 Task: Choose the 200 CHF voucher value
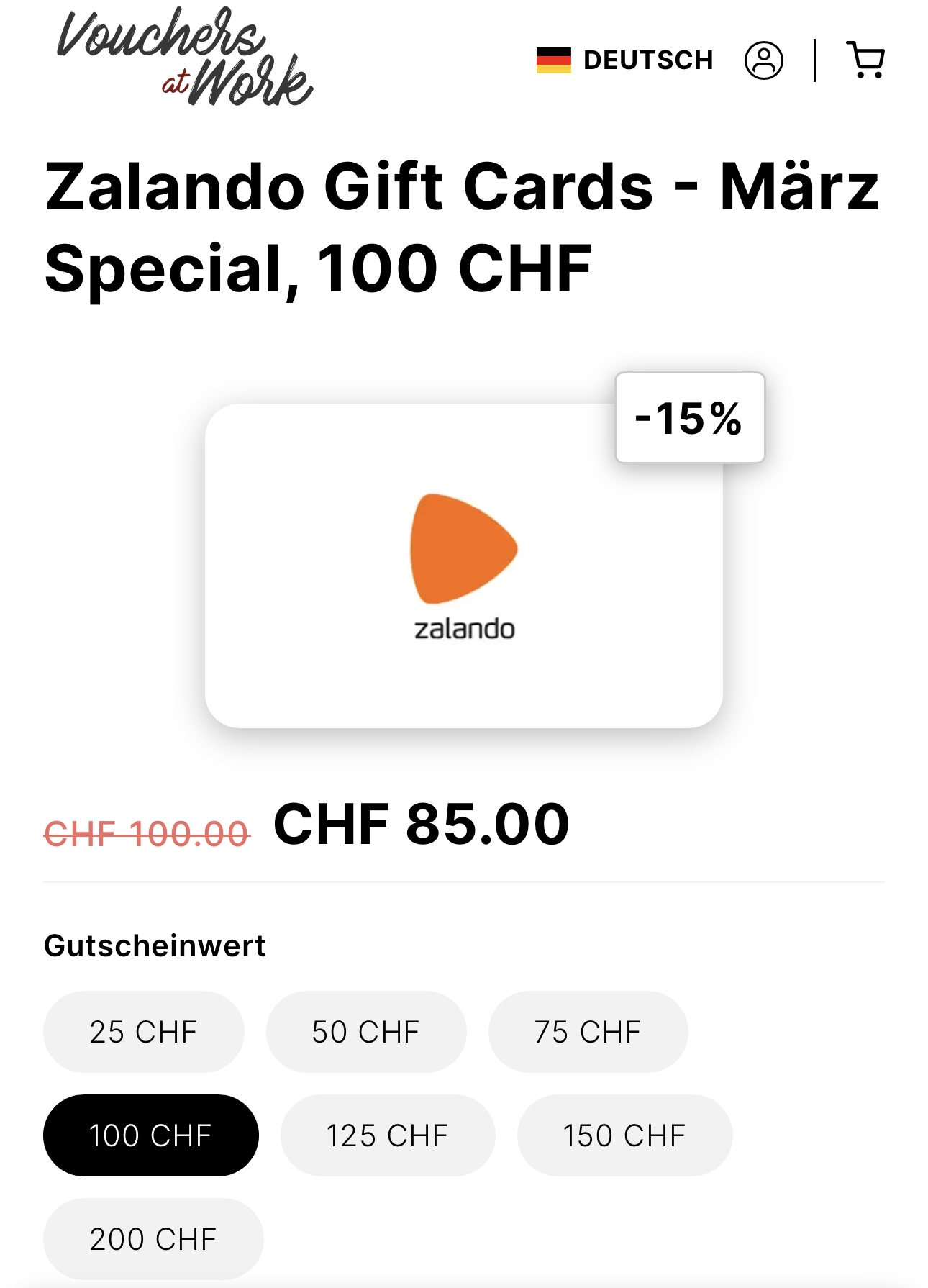[153, 1239]
